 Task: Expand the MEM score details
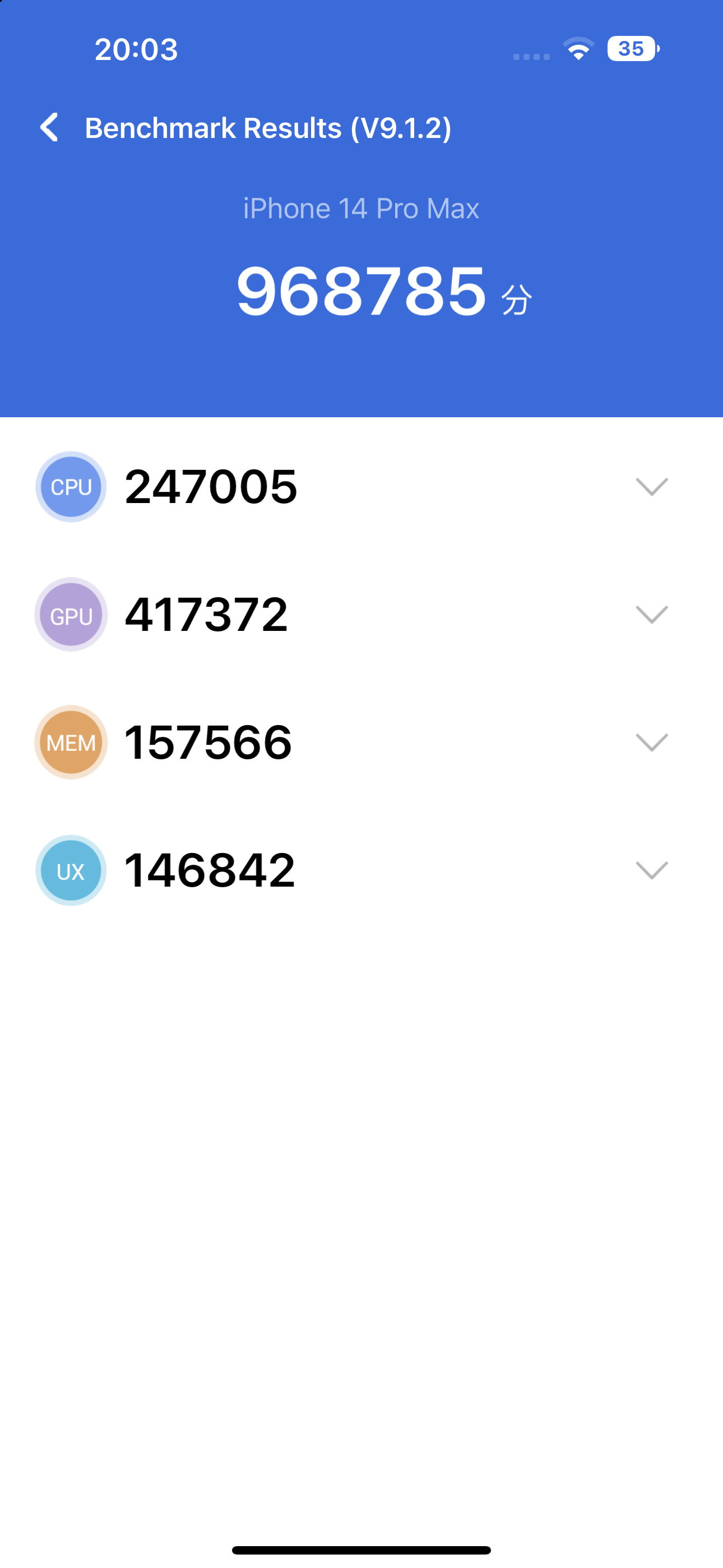coord(651,742)
